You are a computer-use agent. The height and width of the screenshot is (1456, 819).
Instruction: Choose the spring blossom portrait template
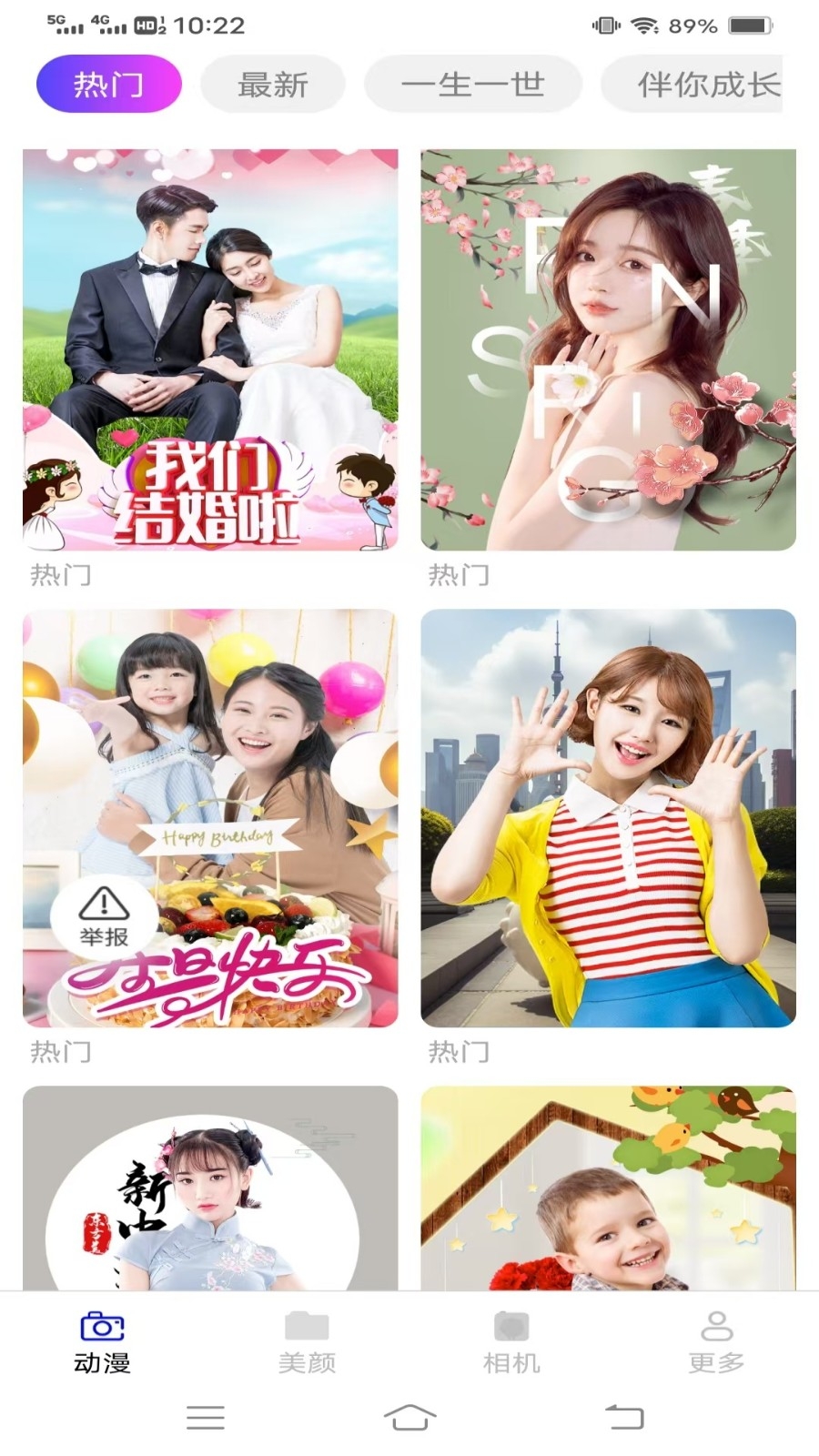tap(608, 349)
